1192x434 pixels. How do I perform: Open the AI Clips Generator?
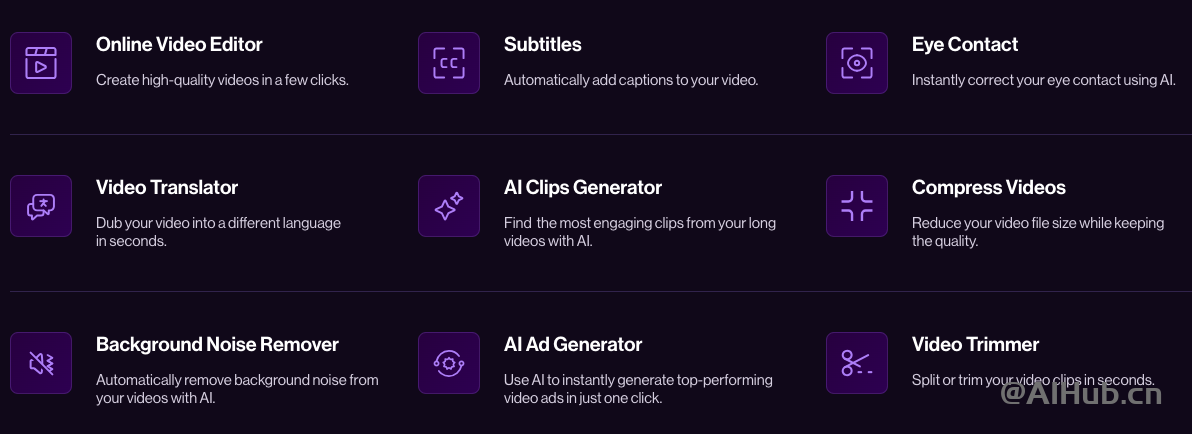582,188
